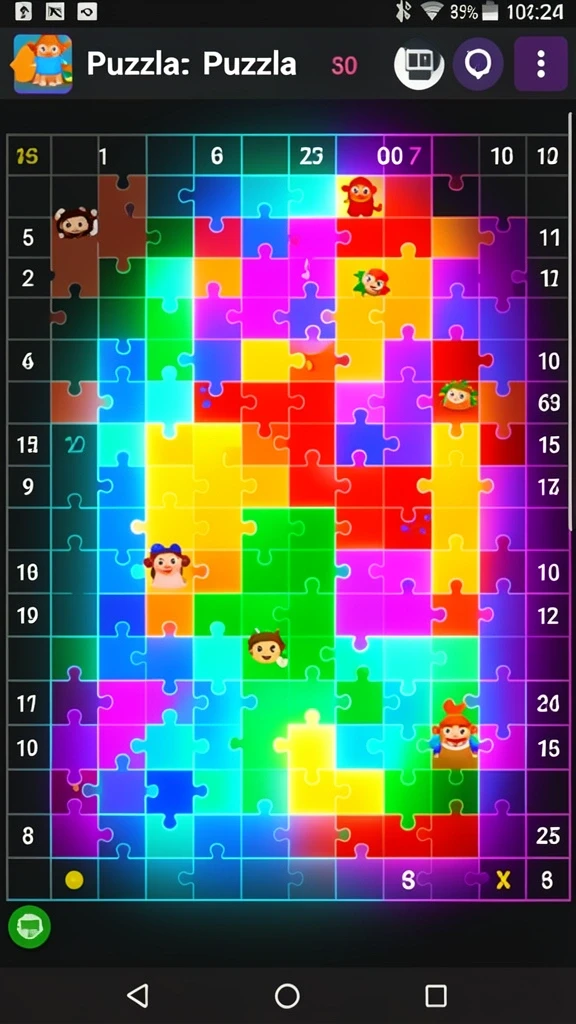Open the white round board icon
Screen dimensions: 576x1024
(x=419, y=63)
